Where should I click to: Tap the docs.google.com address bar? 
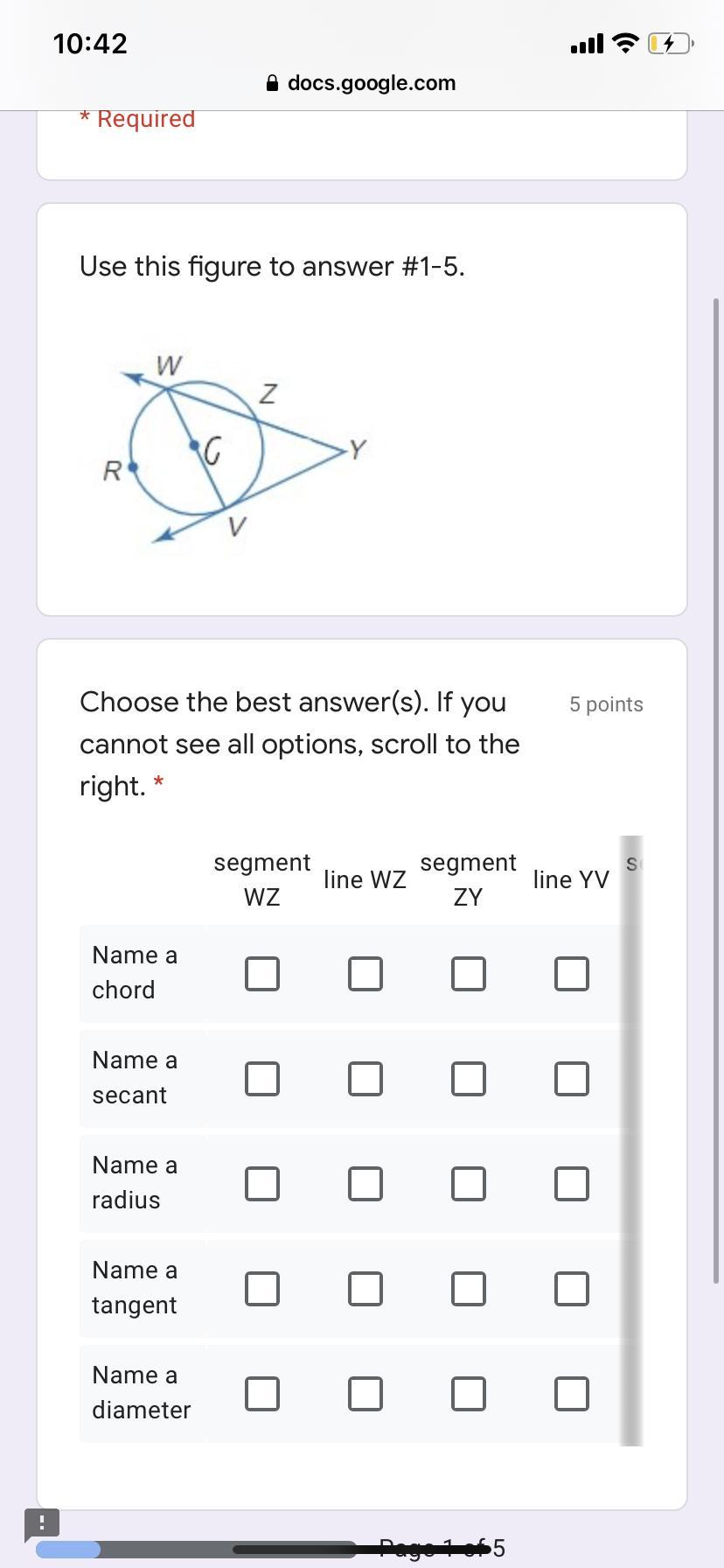(361, 83)
